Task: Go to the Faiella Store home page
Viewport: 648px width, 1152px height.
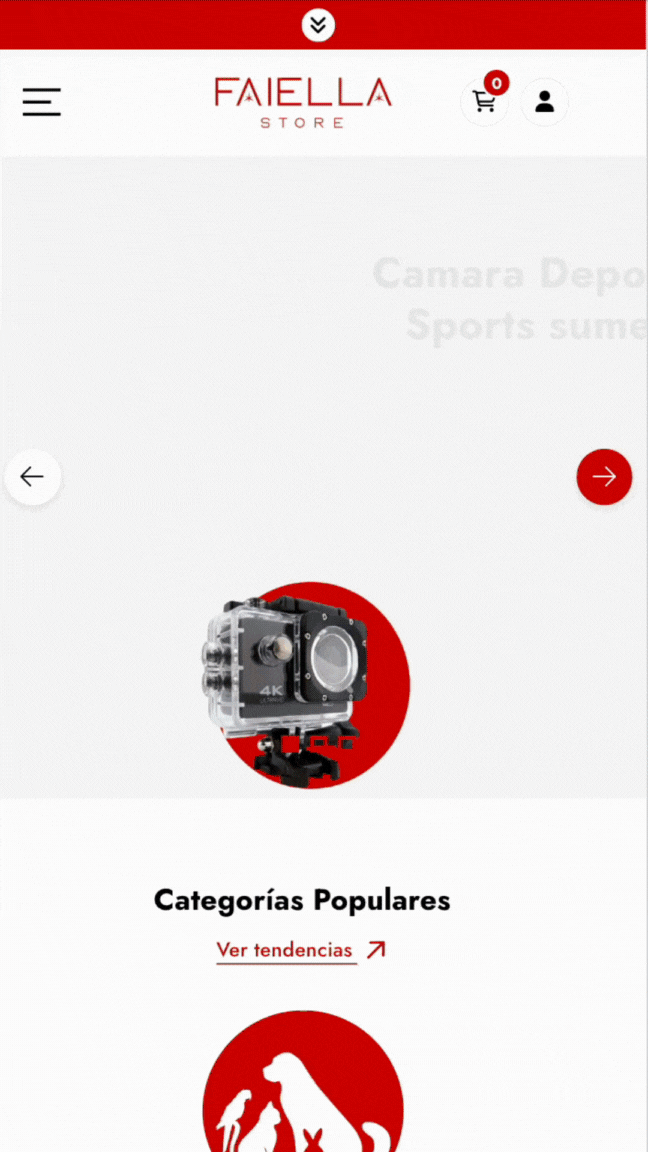Action: [x=303, y=102]
